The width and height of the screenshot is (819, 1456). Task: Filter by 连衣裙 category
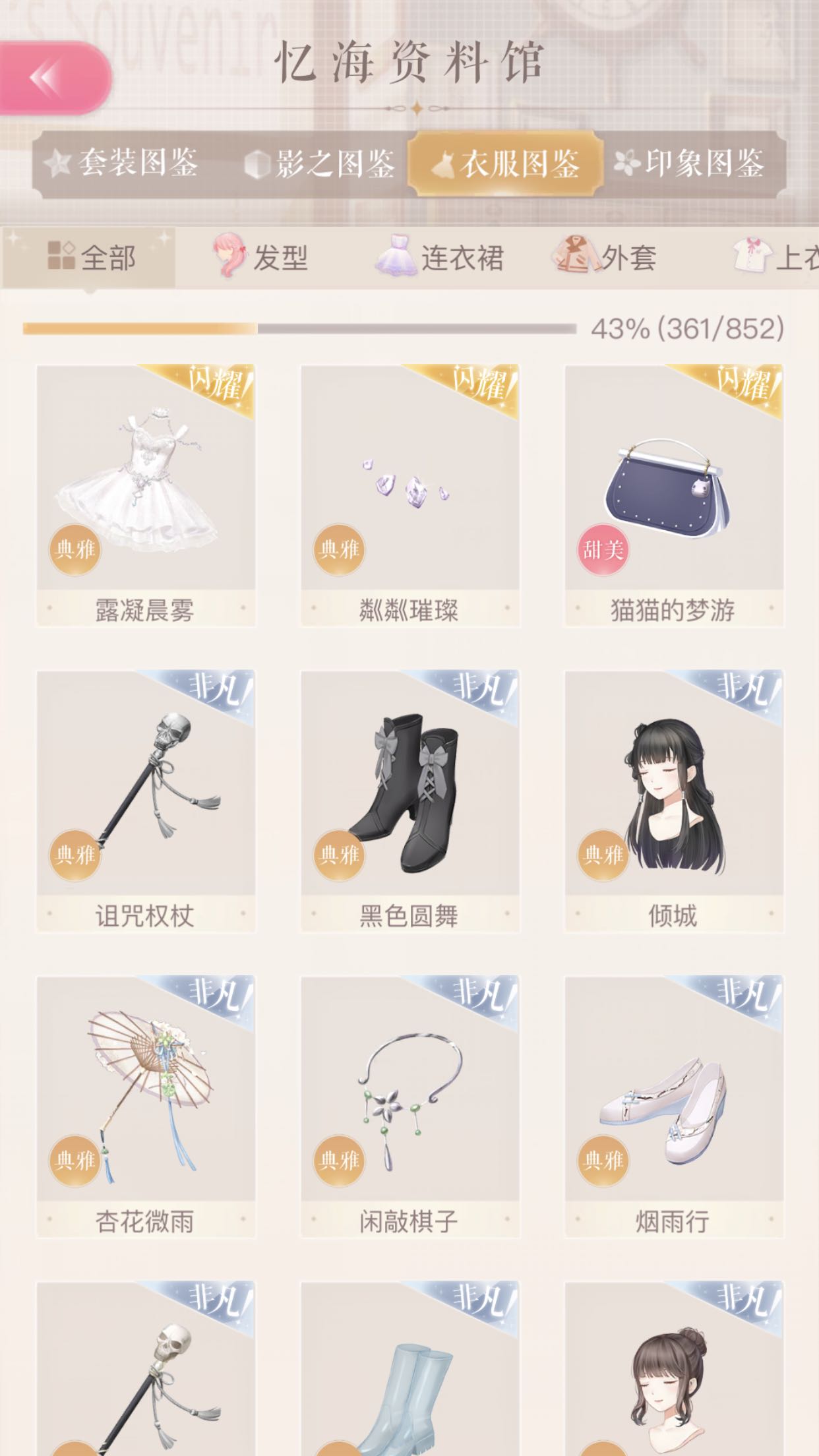click(439, 257)
